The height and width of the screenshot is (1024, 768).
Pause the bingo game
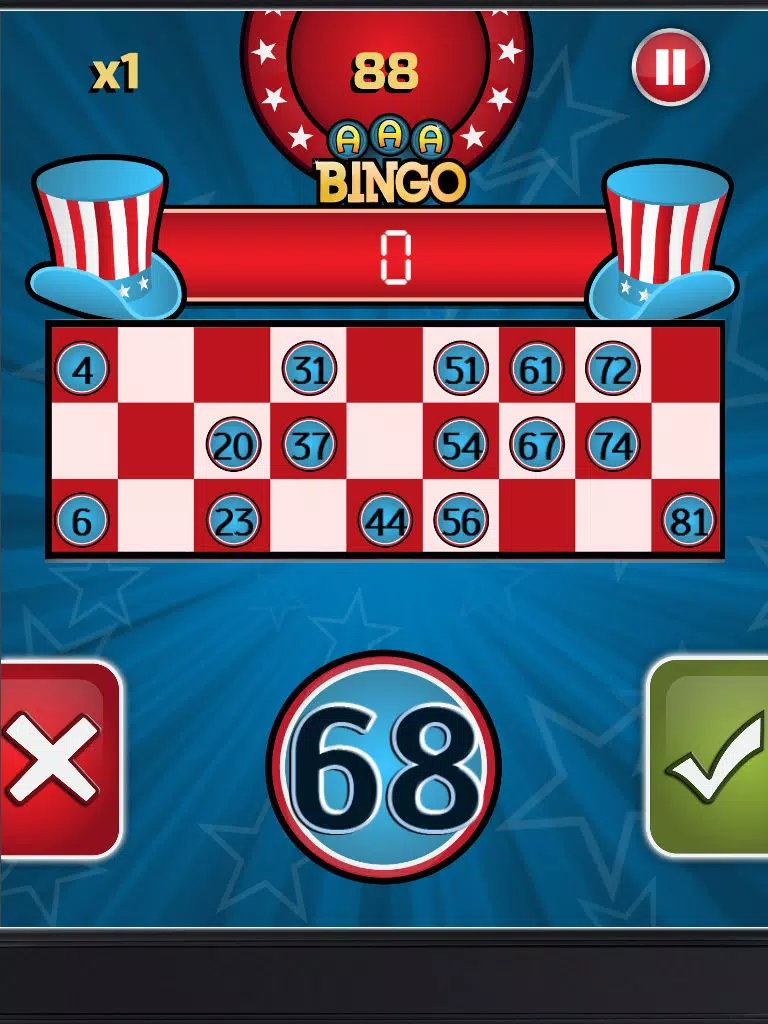(x=670, y=67)
